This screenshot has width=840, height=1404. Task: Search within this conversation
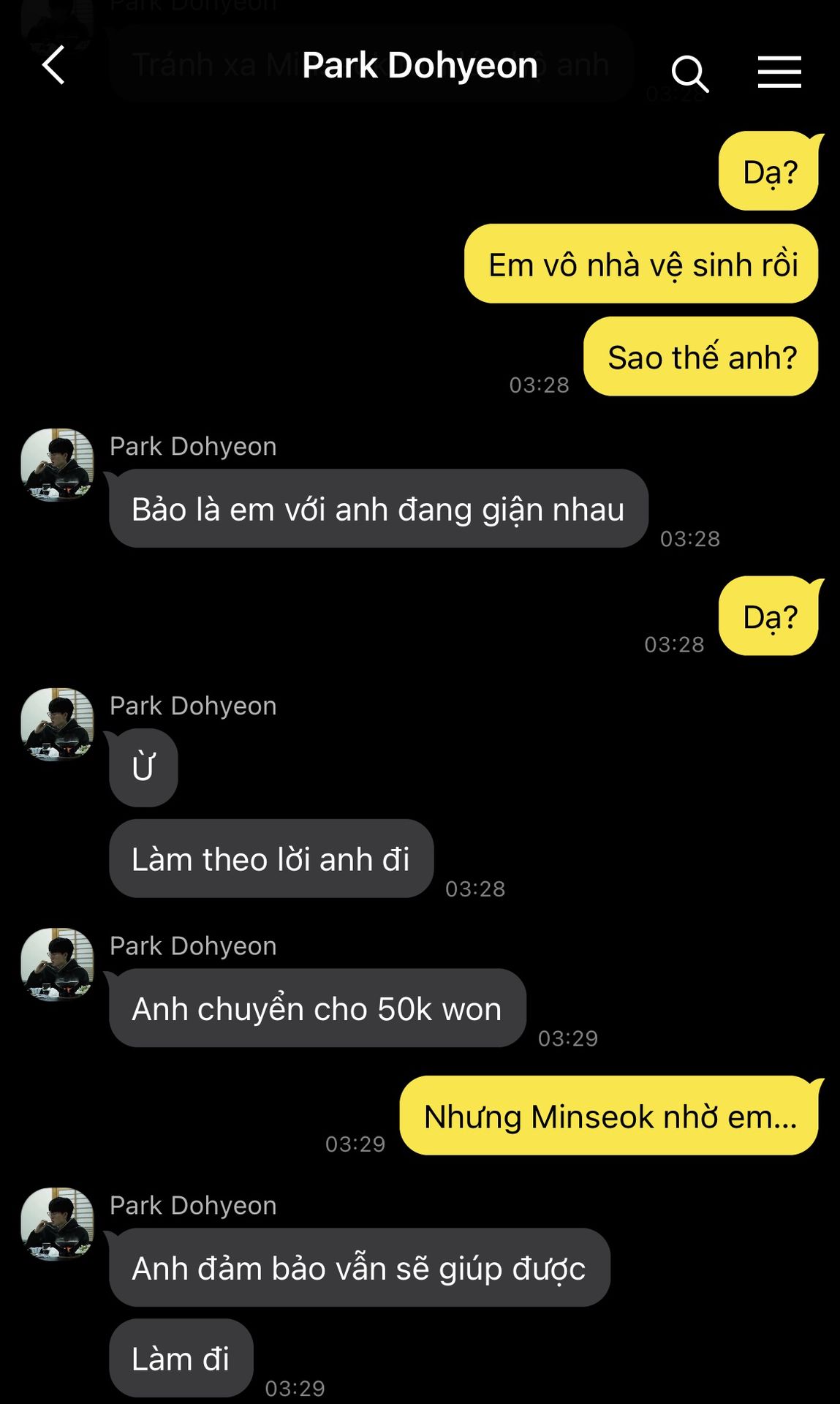click(689, 73)
